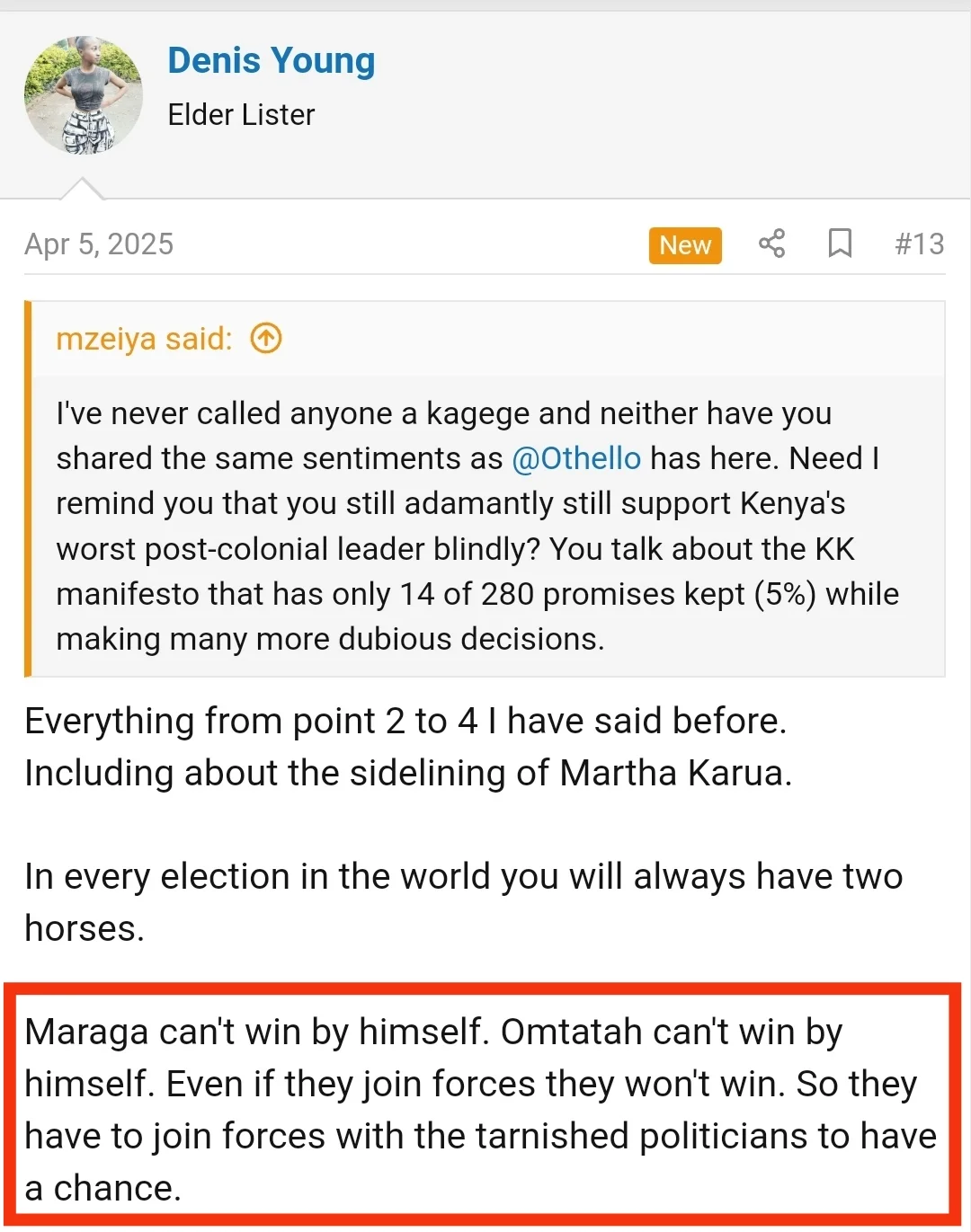The width and height of the screenshot is (971, 1232).
Task: Tap Denis Young's avatar picture
Action: coord(83,95)
